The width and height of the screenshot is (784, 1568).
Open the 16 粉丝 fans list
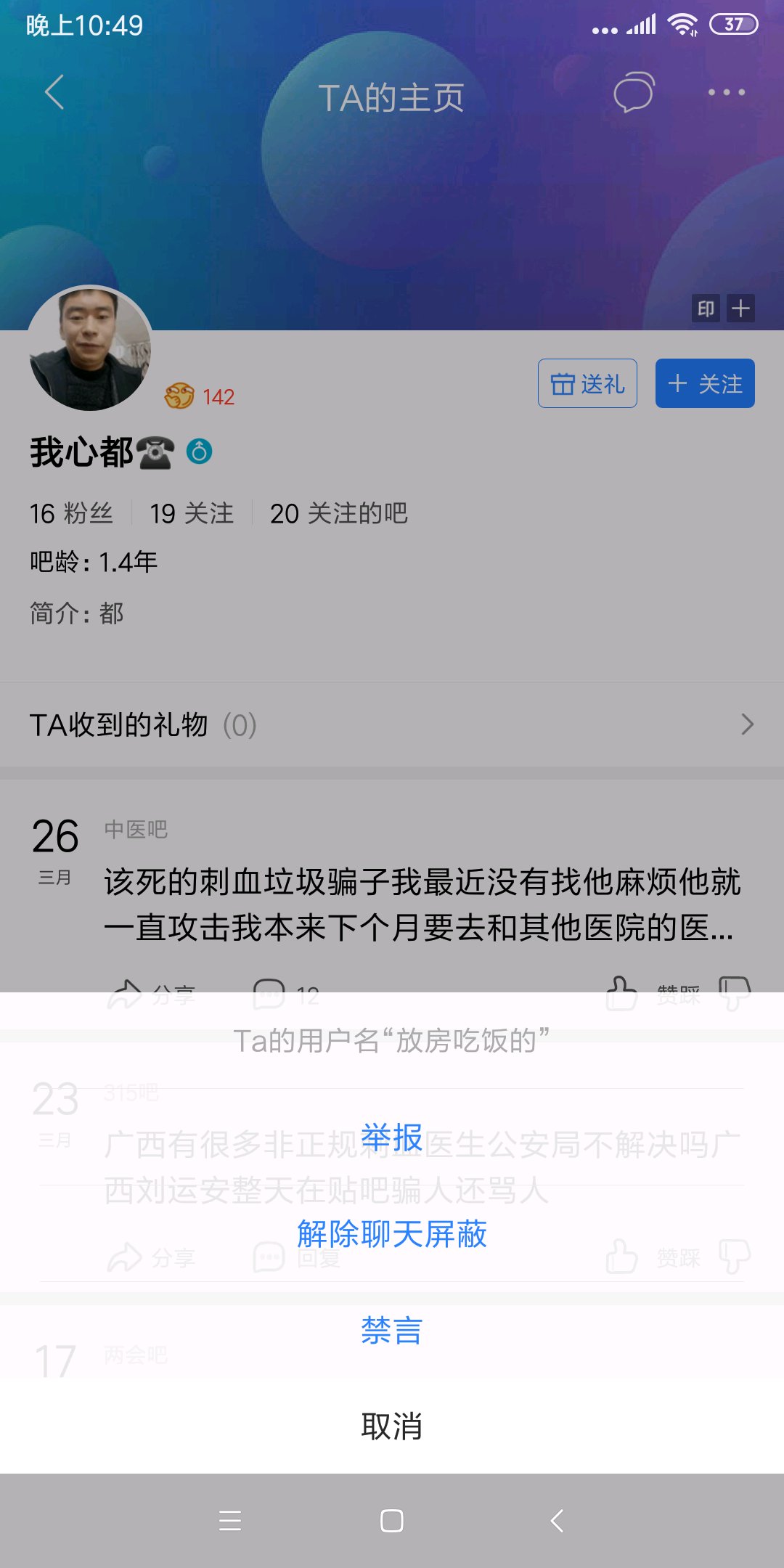pos(71,513)
